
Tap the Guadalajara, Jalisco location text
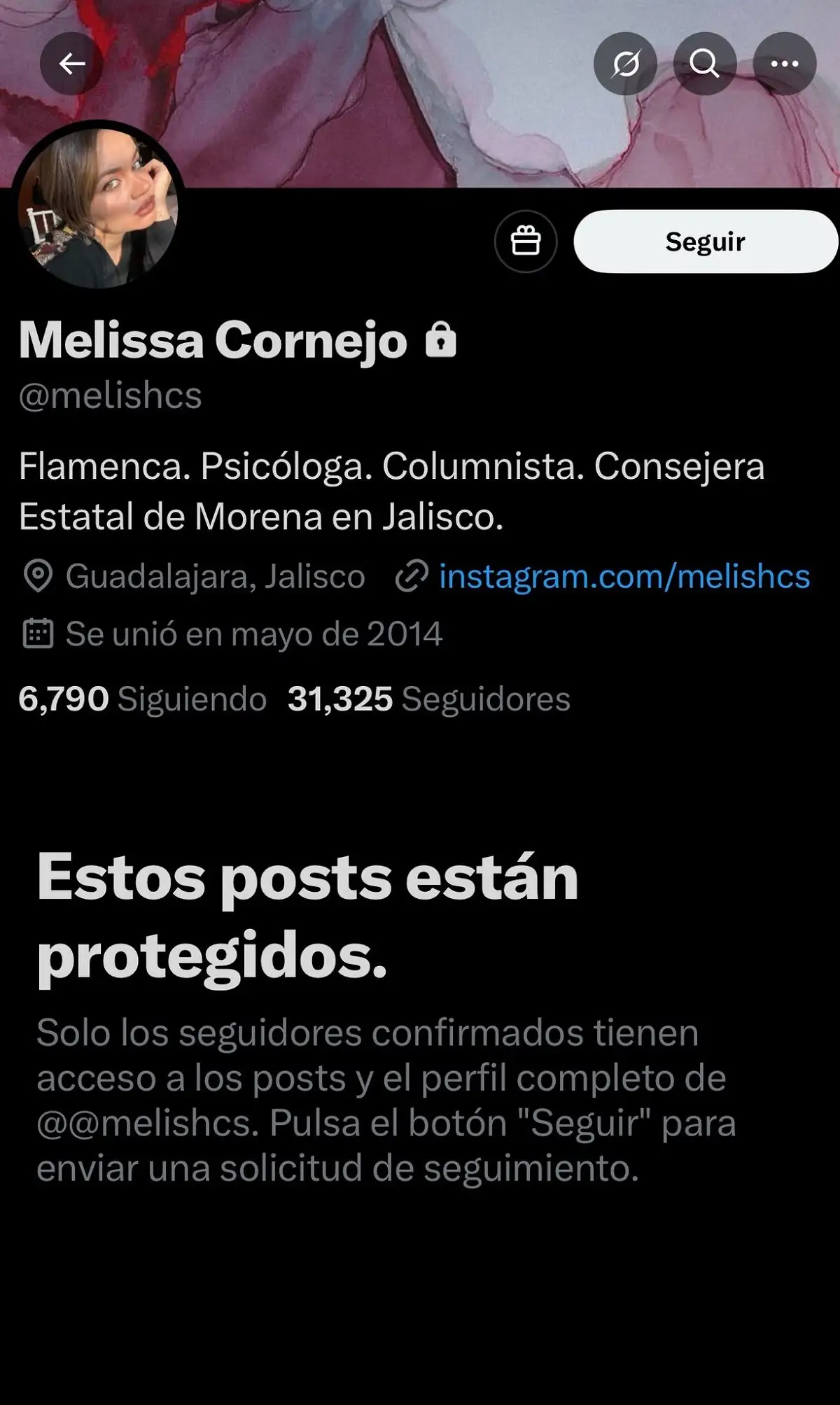pos(213,576)
